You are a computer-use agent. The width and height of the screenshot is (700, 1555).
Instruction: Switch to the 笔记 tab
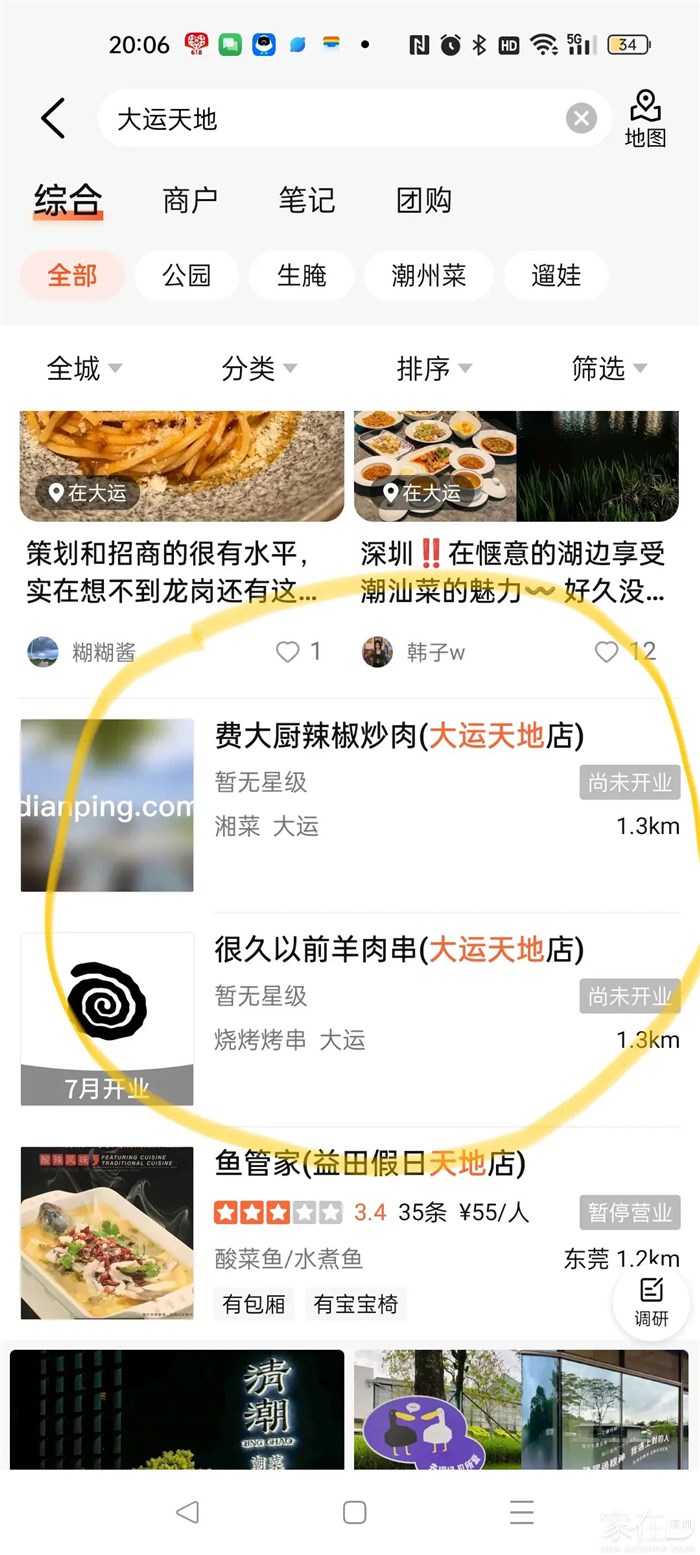click(307, 200)
